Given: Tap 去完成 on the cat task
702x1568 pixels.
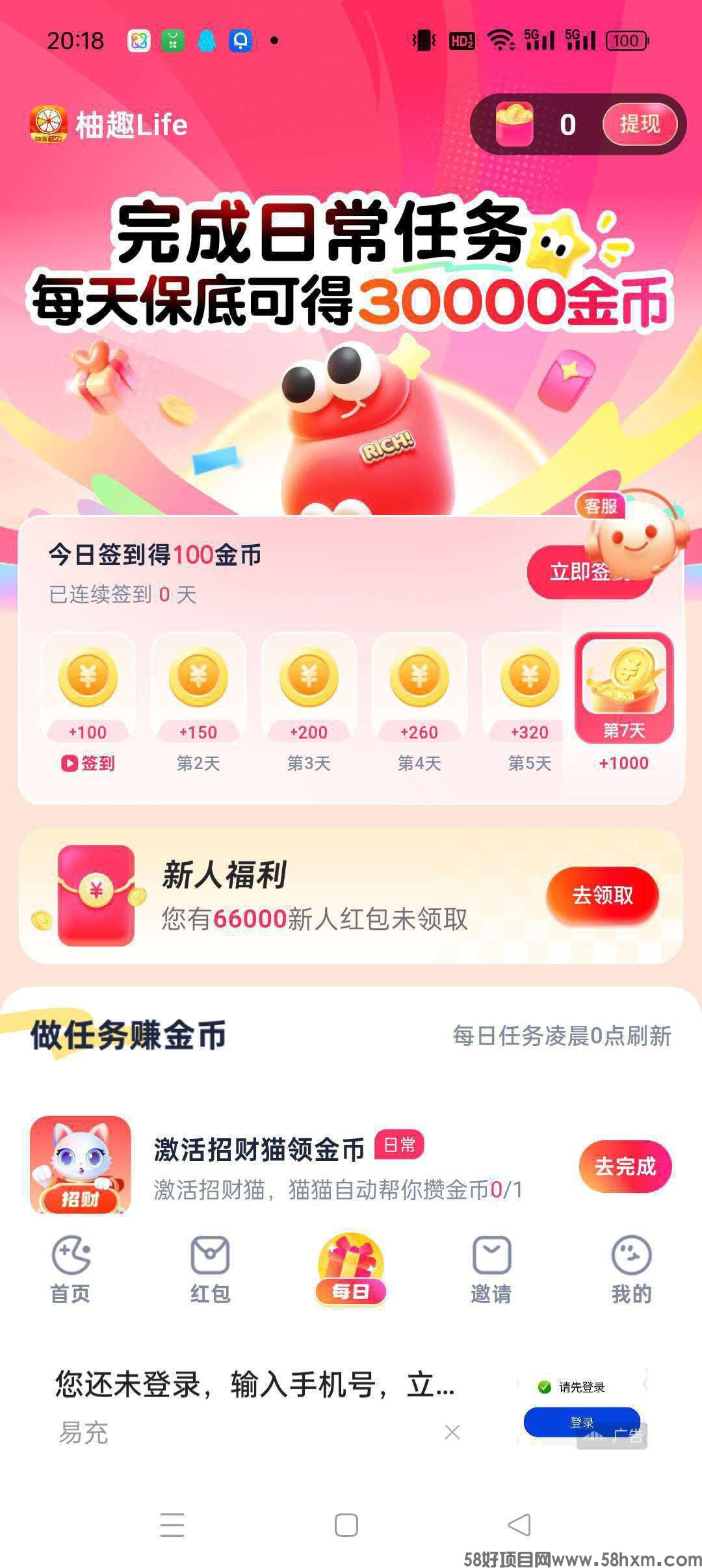Looking at the screenshot, I should (627, 1166).
